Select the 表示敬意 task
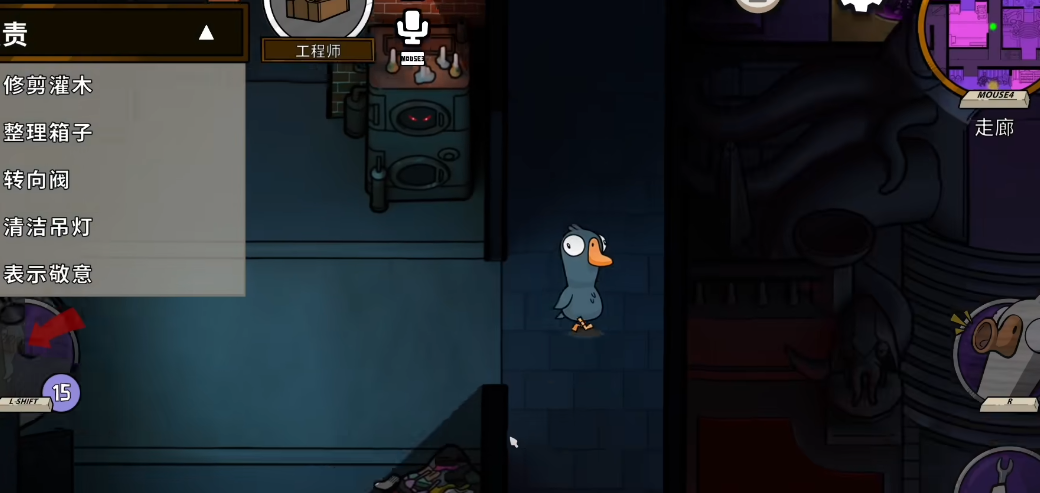This screenshot has height=493, width=1040. click(48, 274)
